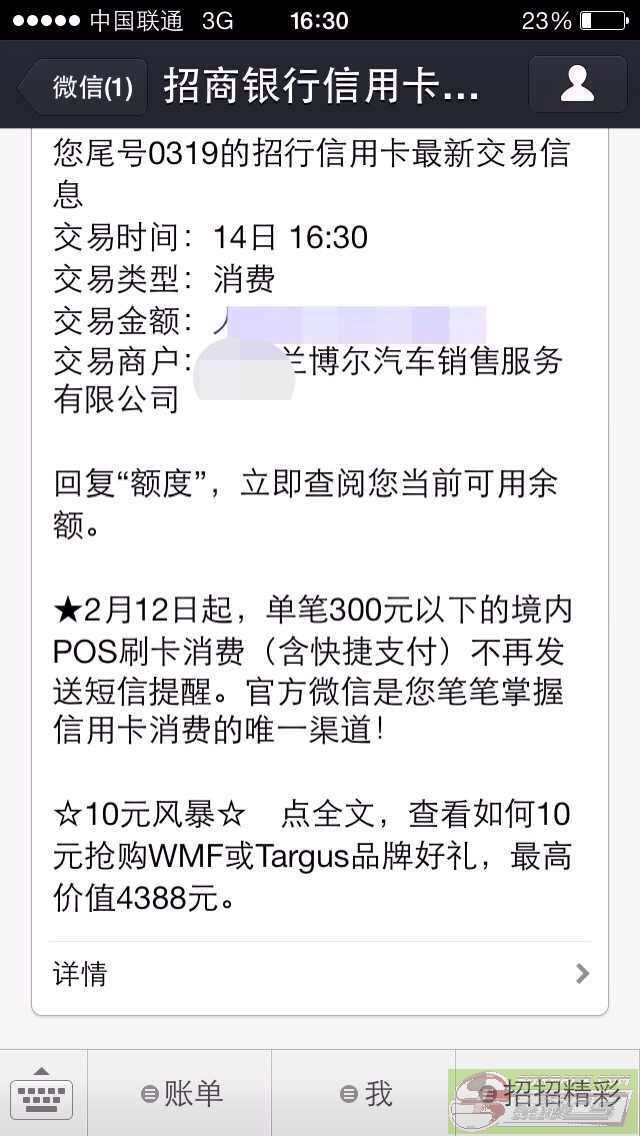Open the 招招精彩 menu

click(x=548, y=1094)
